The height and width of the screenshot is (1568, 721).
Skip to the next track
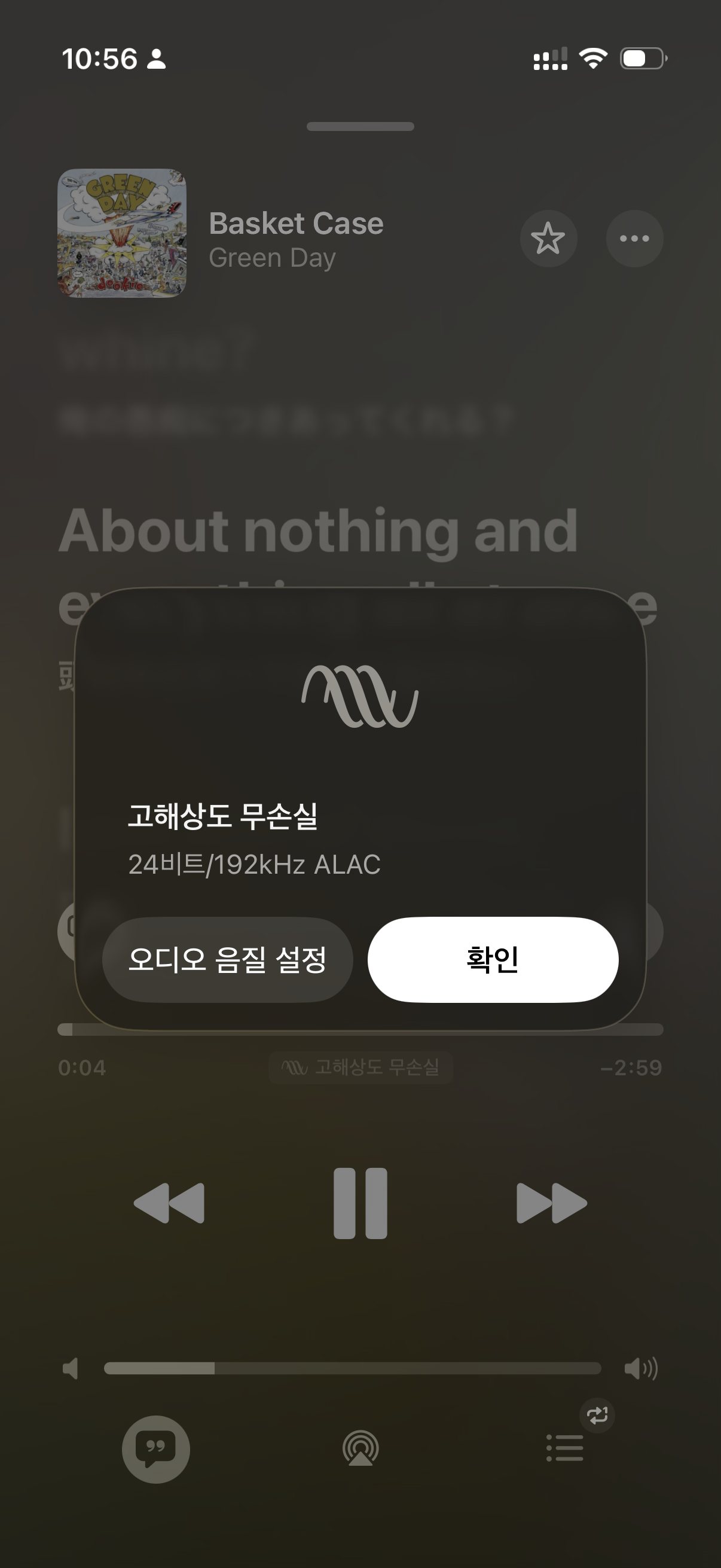551,1203
